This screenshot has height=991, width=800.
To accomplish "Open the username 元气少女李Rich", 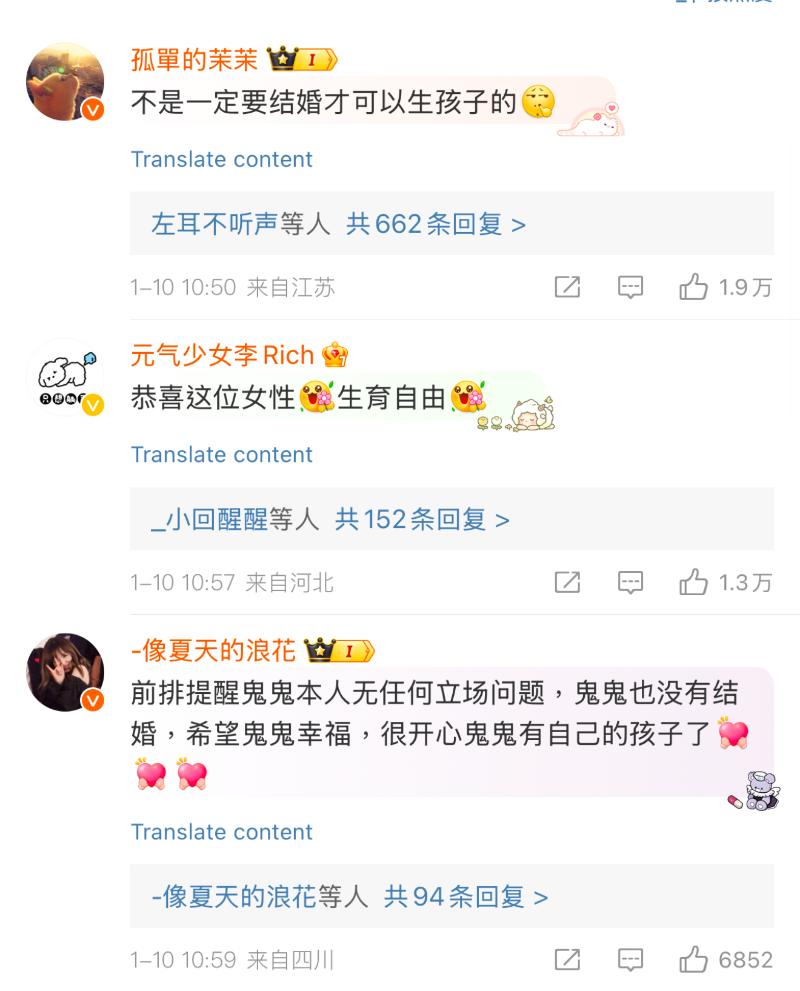I will coord(222,354).
